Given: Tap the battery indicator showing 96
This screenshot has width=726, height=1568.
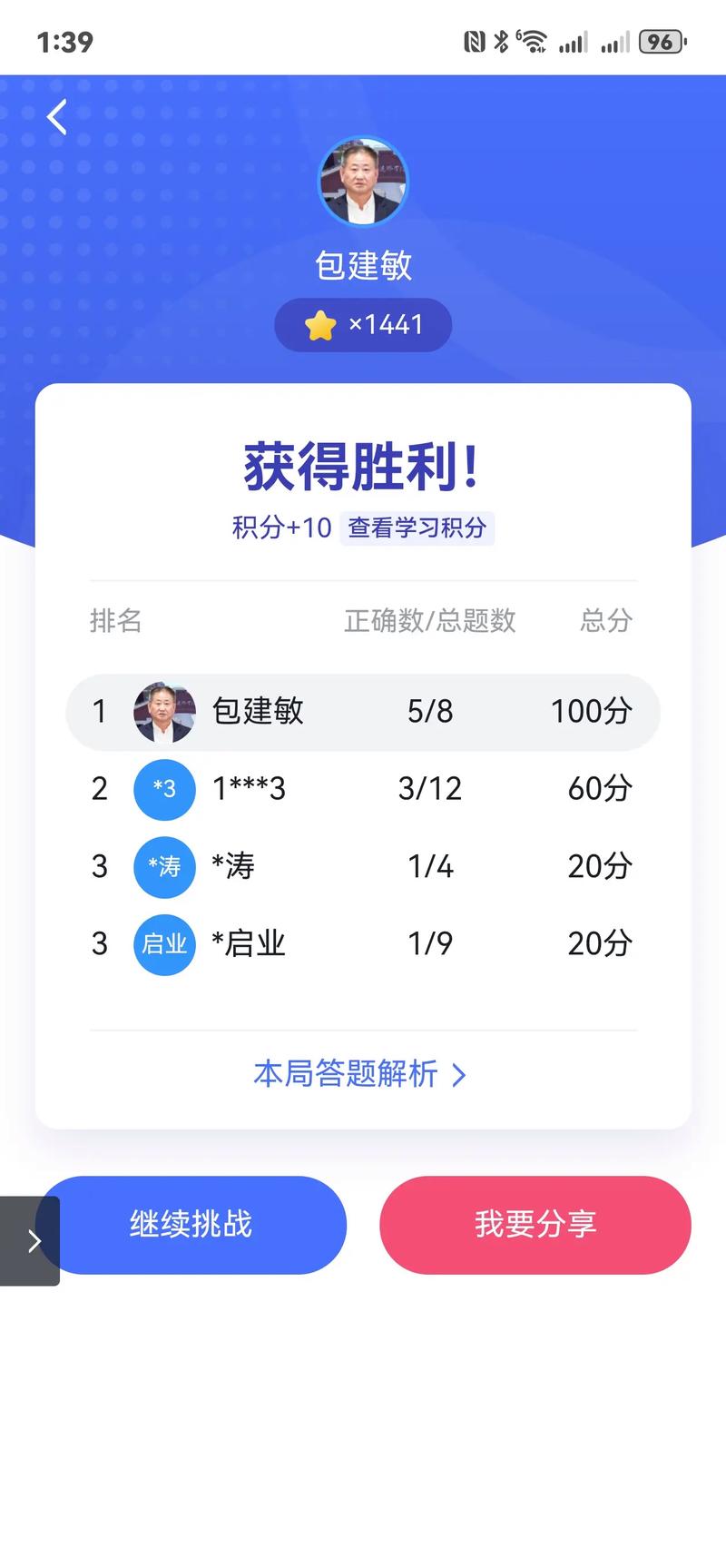Looking at the screenshot, I should [x=660, y=41].
